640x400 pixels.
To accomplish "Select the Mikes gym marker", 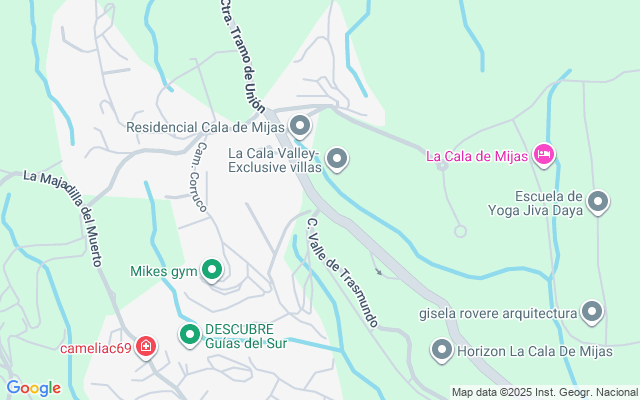I will pos(212,270).
